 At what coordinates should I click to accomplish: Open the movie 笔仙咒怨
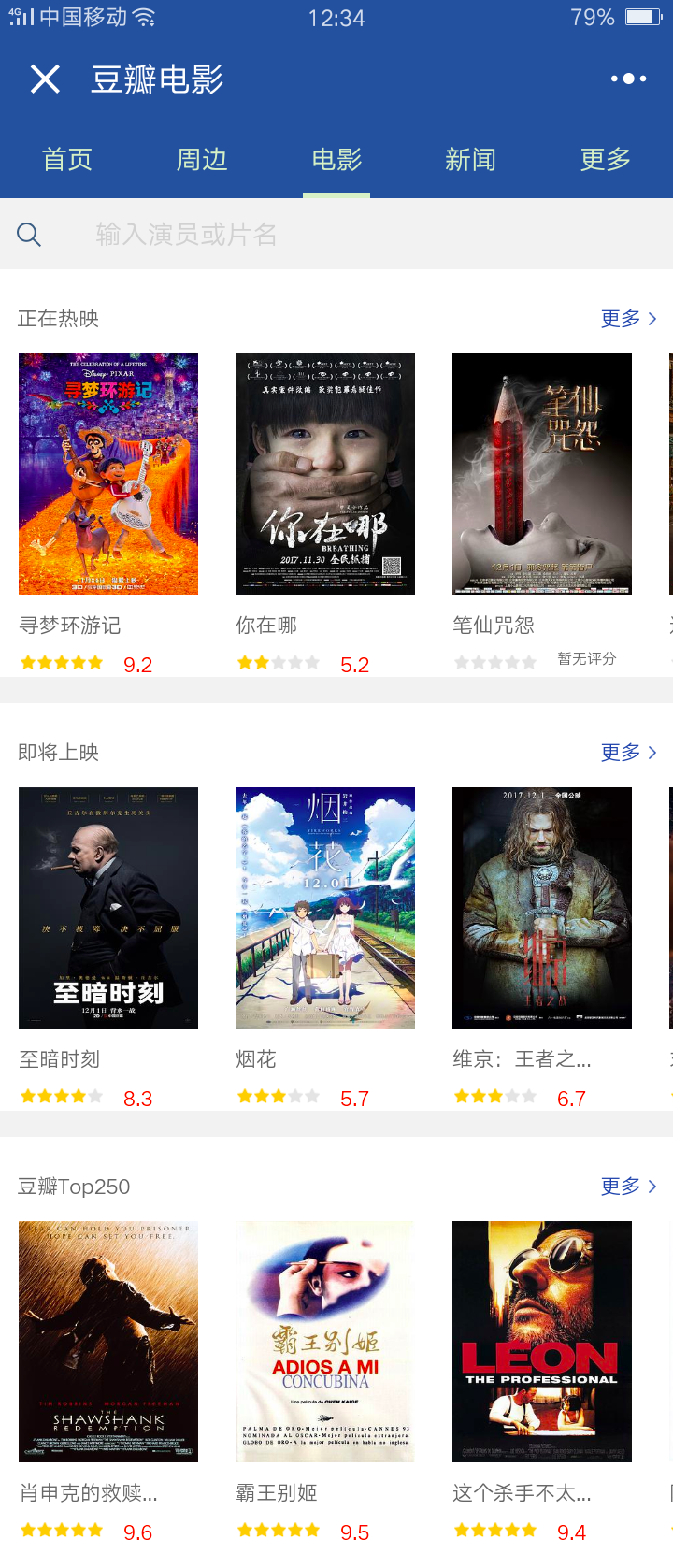pyautogui.click(x=542, y=474)
